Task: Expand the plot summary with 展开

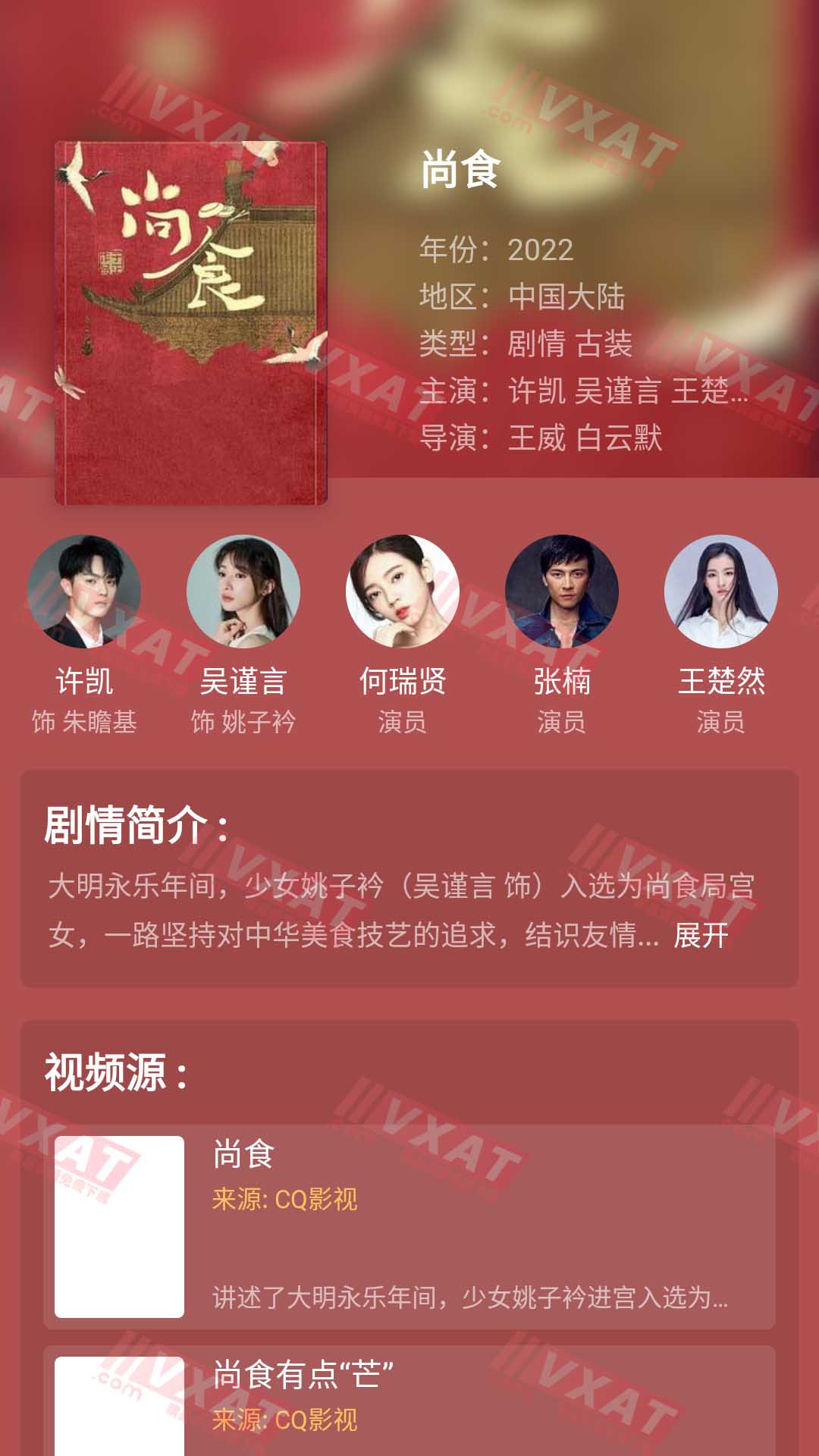Action: click(701, 935)
